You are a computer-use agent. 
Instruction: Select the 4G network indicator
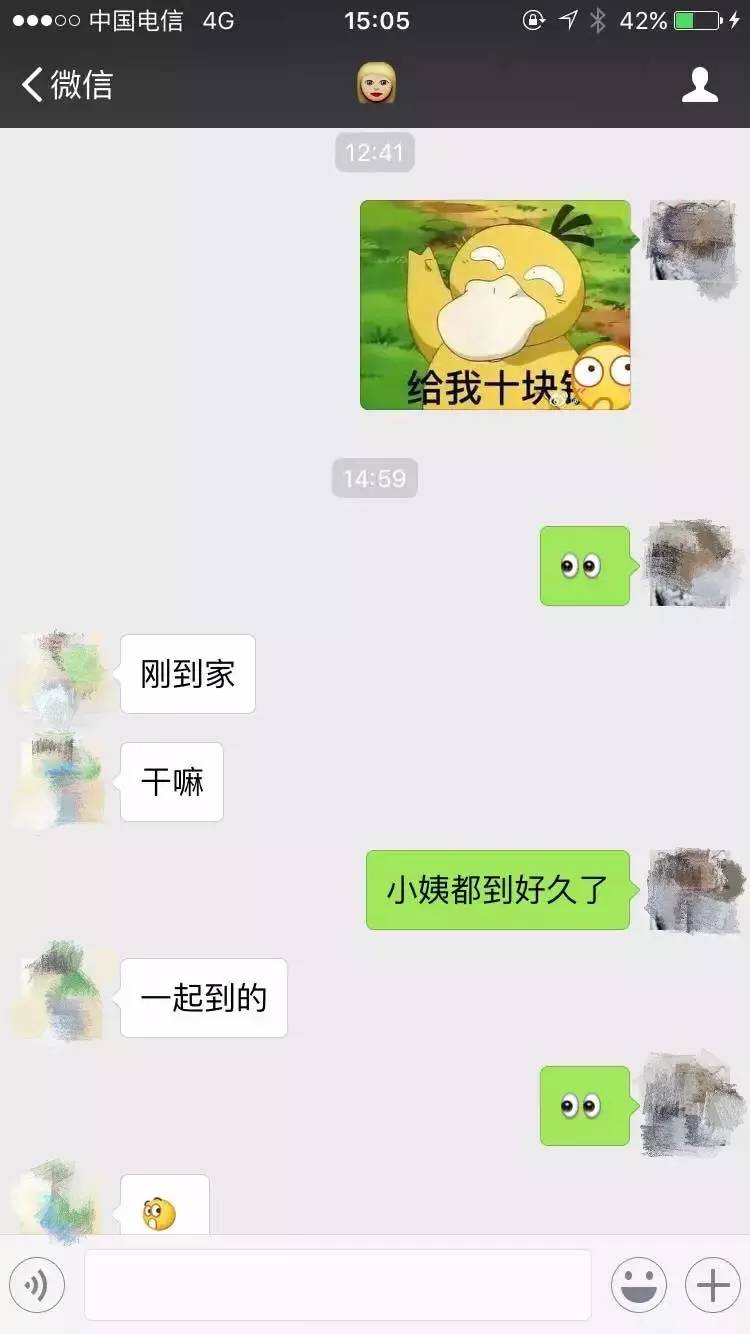(x=216, y=20)
